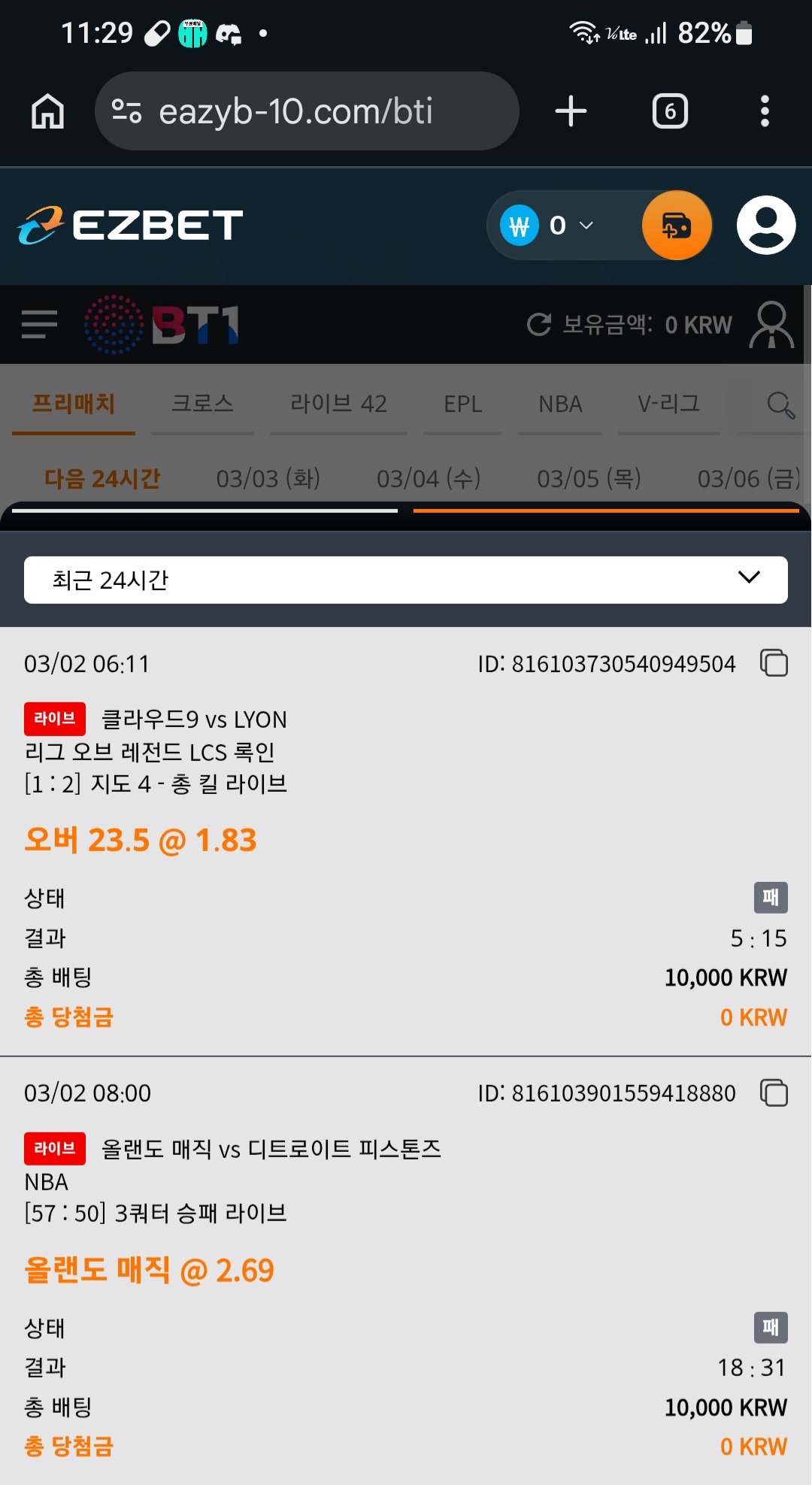Copy bet ID 816103901559418880
This screenshot has width=812, height=1485.
(x=774, y=1093)
